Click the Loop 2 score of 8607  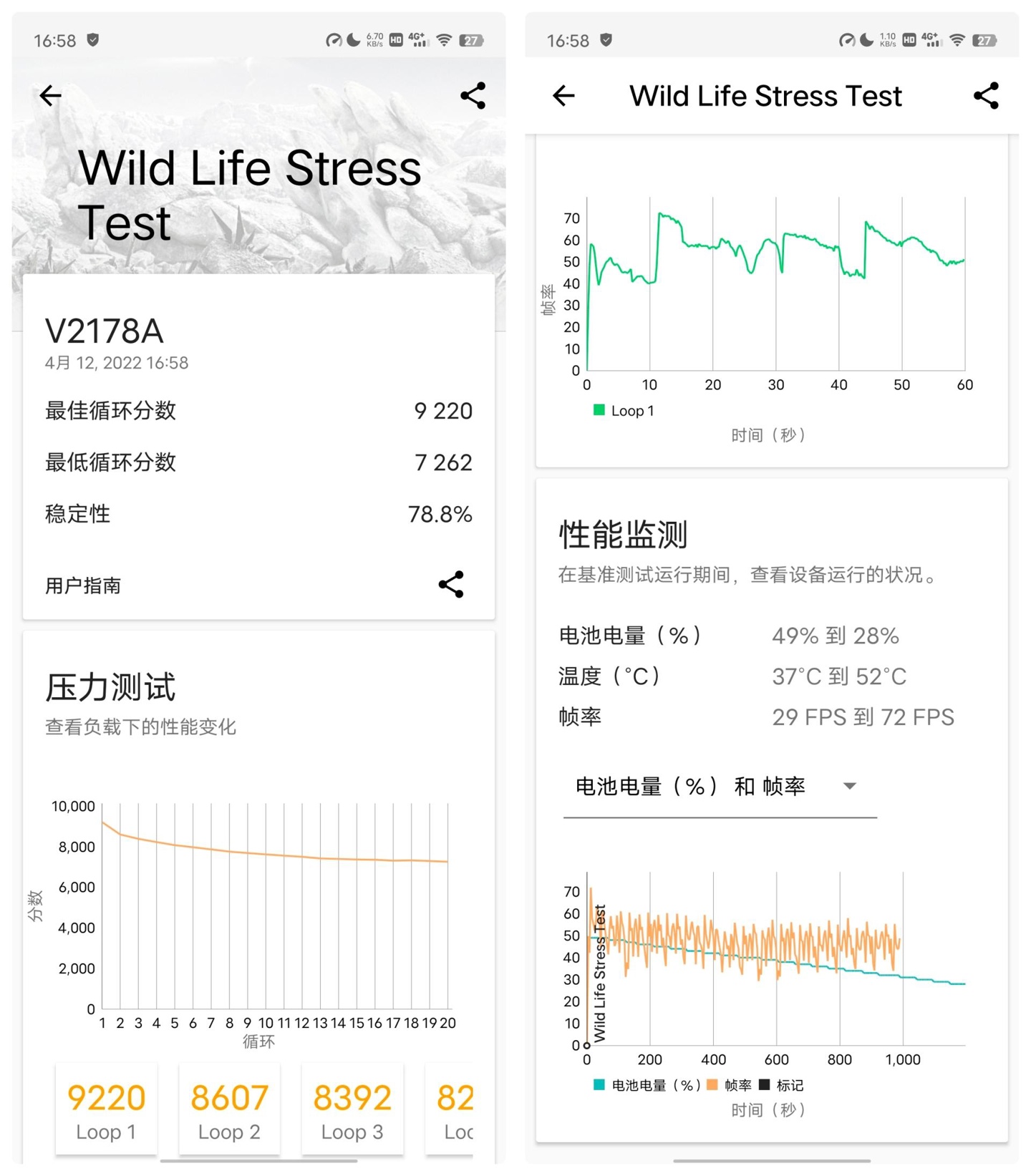229,1109
